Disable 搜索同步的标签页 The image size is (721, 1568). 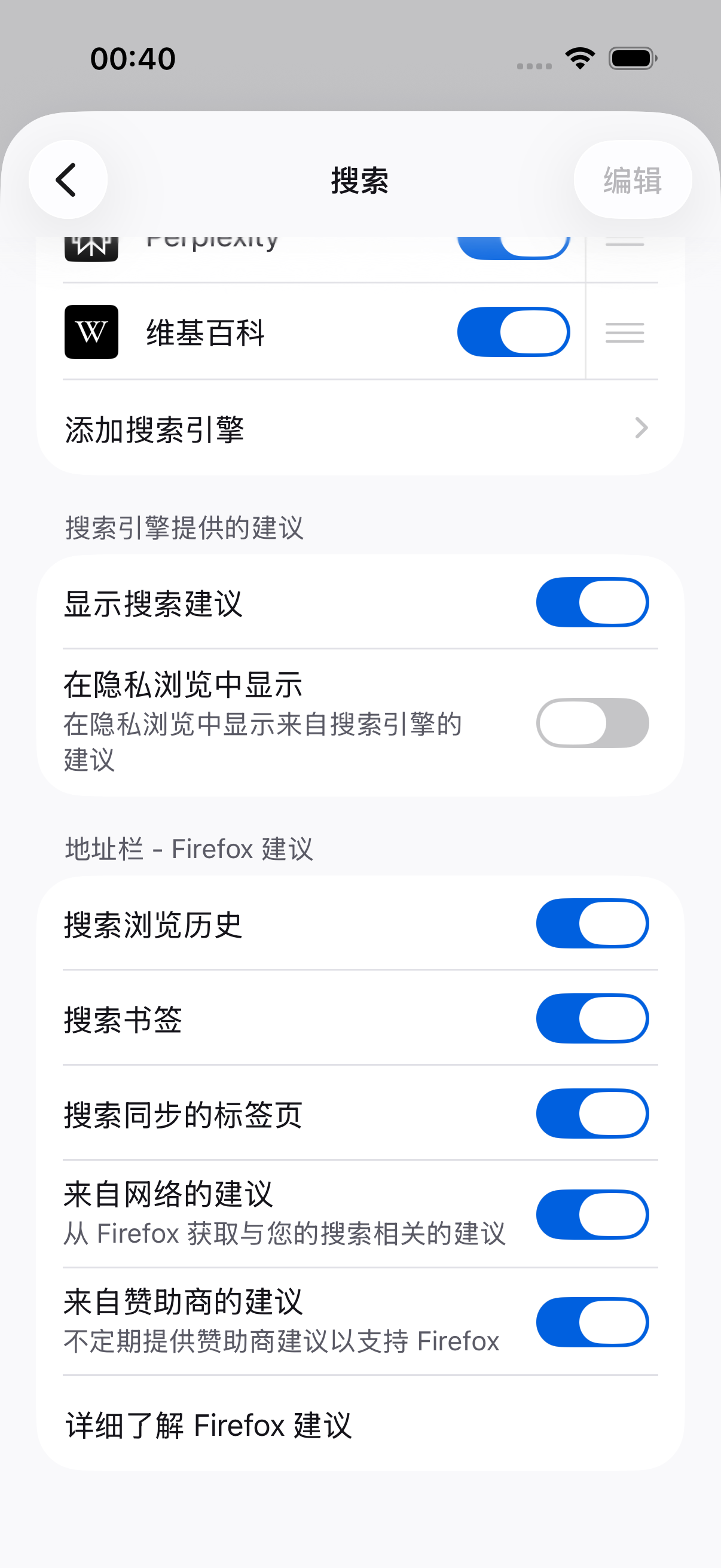(x=592, y=1114)
